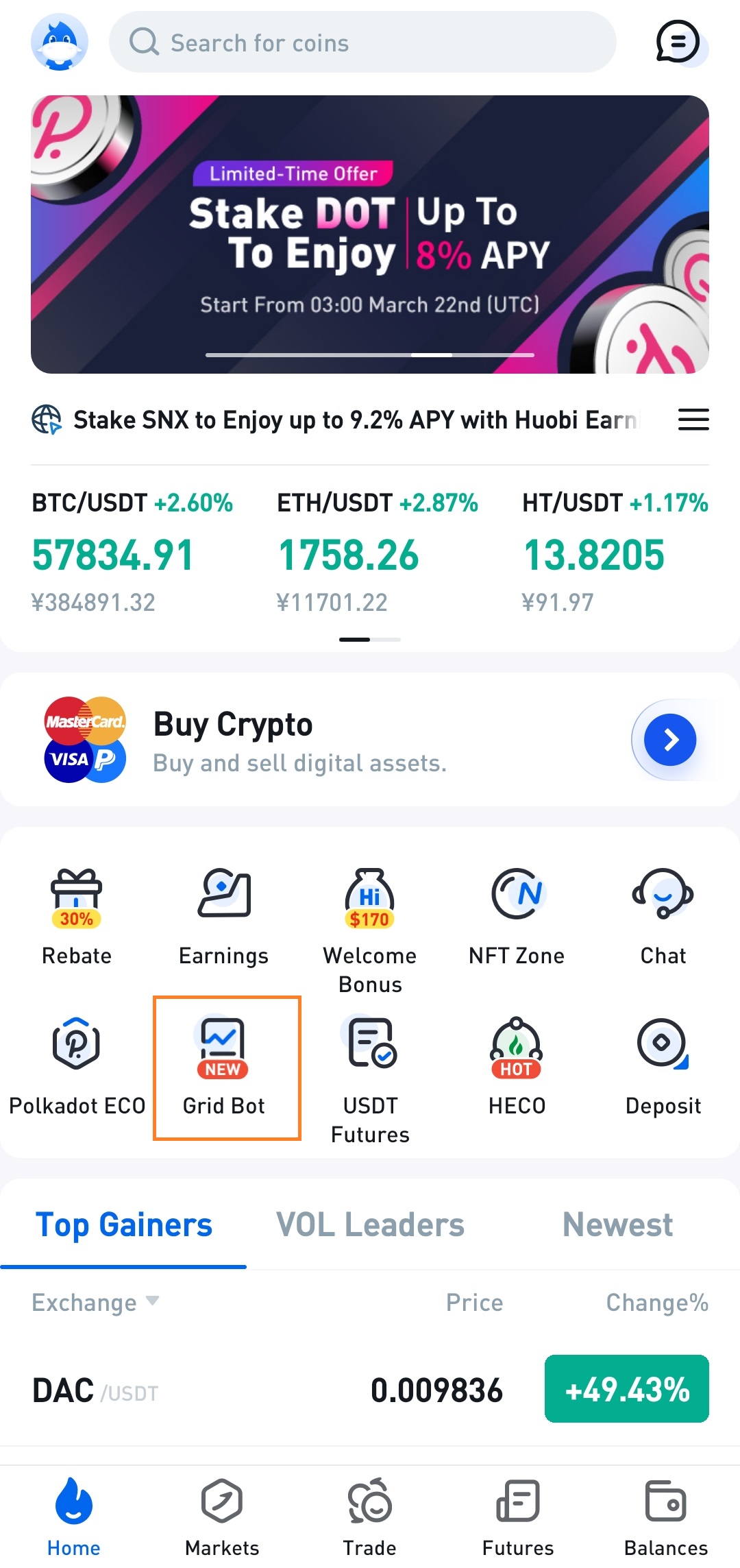
Task: Open the BTC/USDT ticker
Action: pyautogui.click(x=132, y=553)
